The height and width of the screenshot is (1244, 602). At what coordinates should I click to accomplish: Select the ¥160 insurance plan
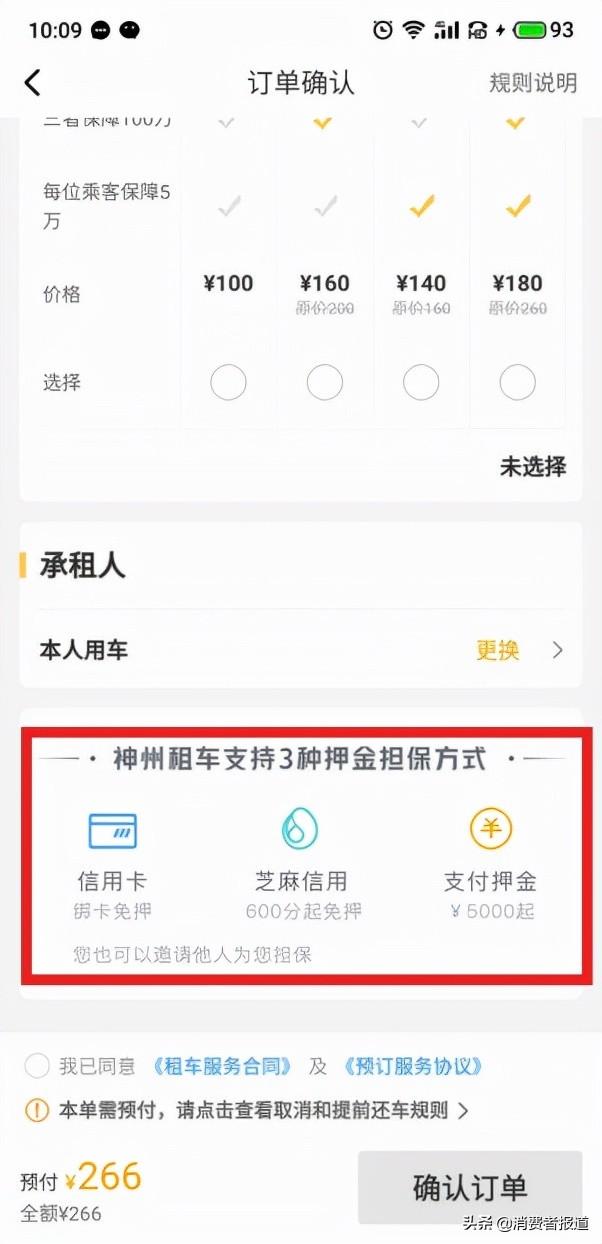click(325, 382)
